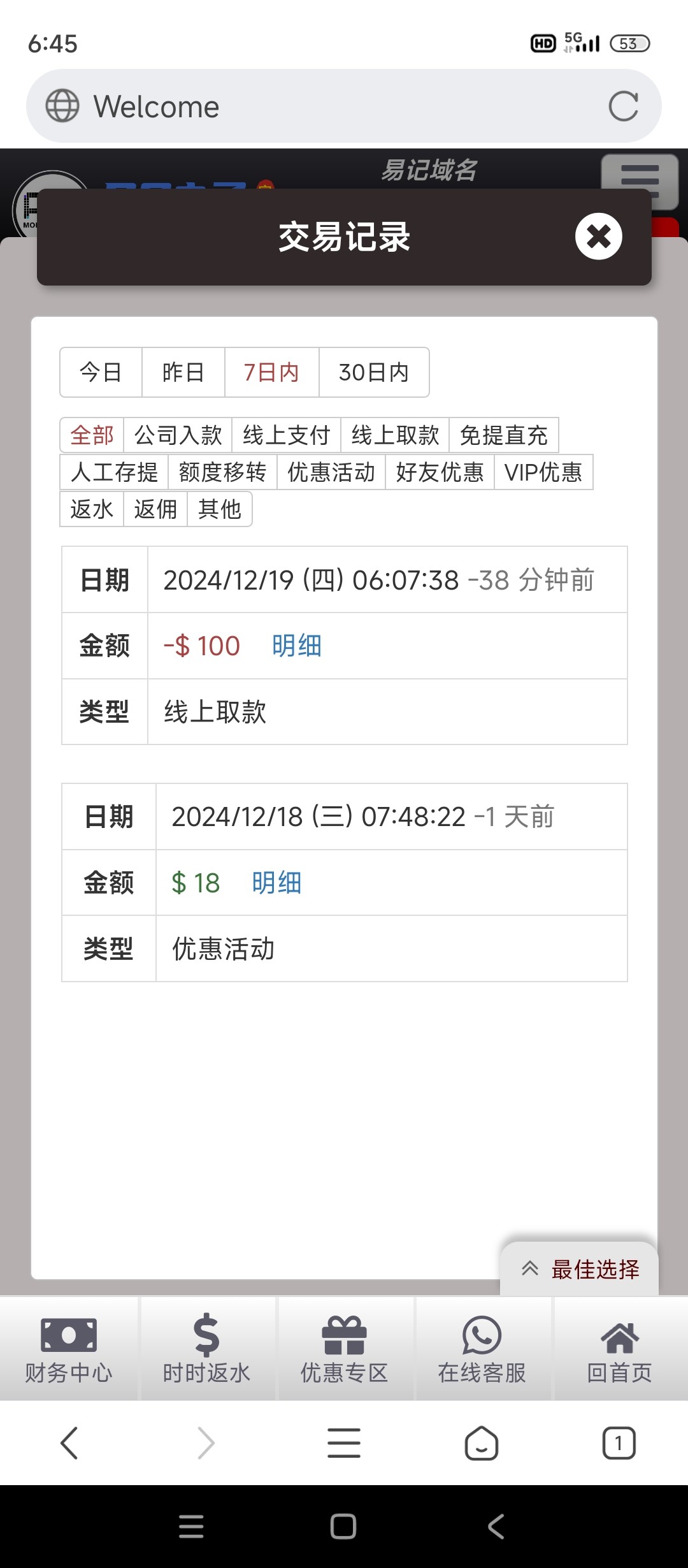Contact 在线客服
The image size is (688, 1568).
(482, 1349)
